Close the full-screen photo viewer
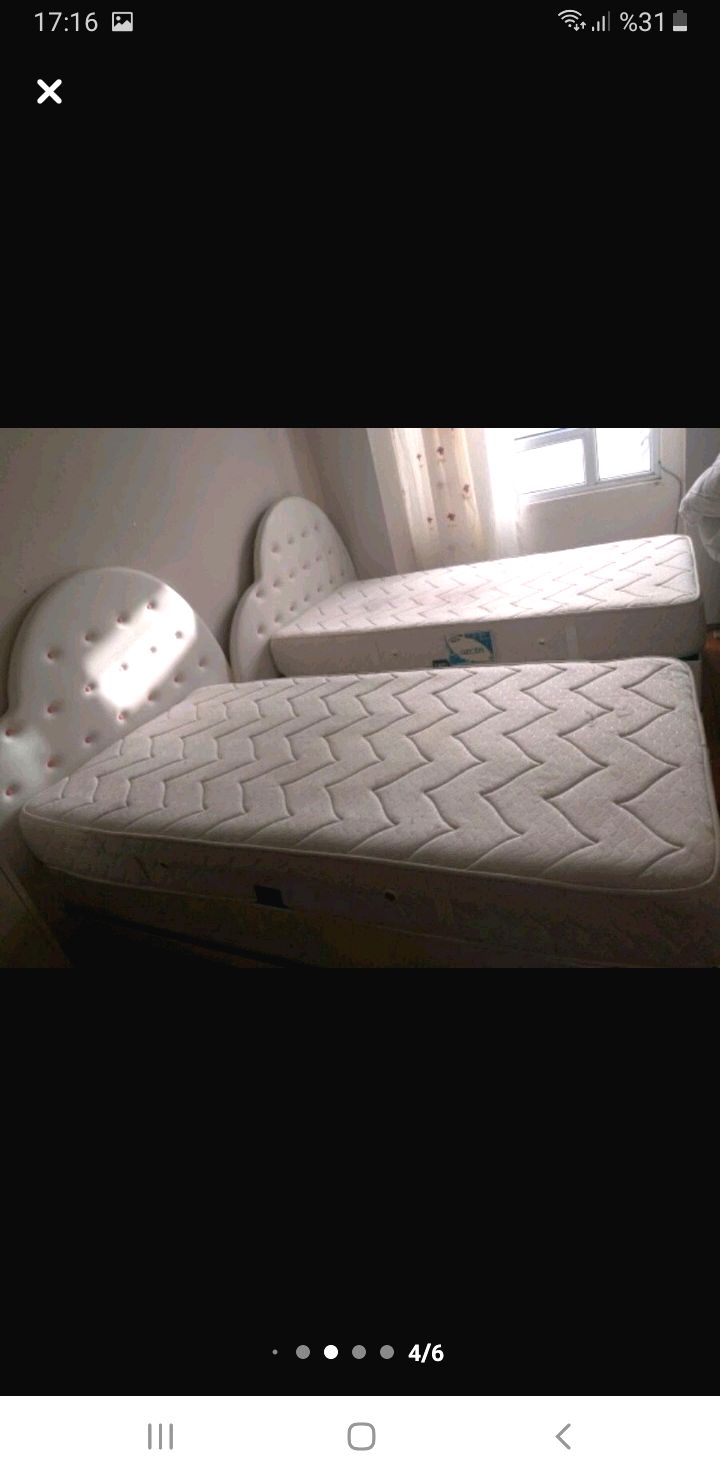This screenshot has width=720, height=1480. click(49, 92)
